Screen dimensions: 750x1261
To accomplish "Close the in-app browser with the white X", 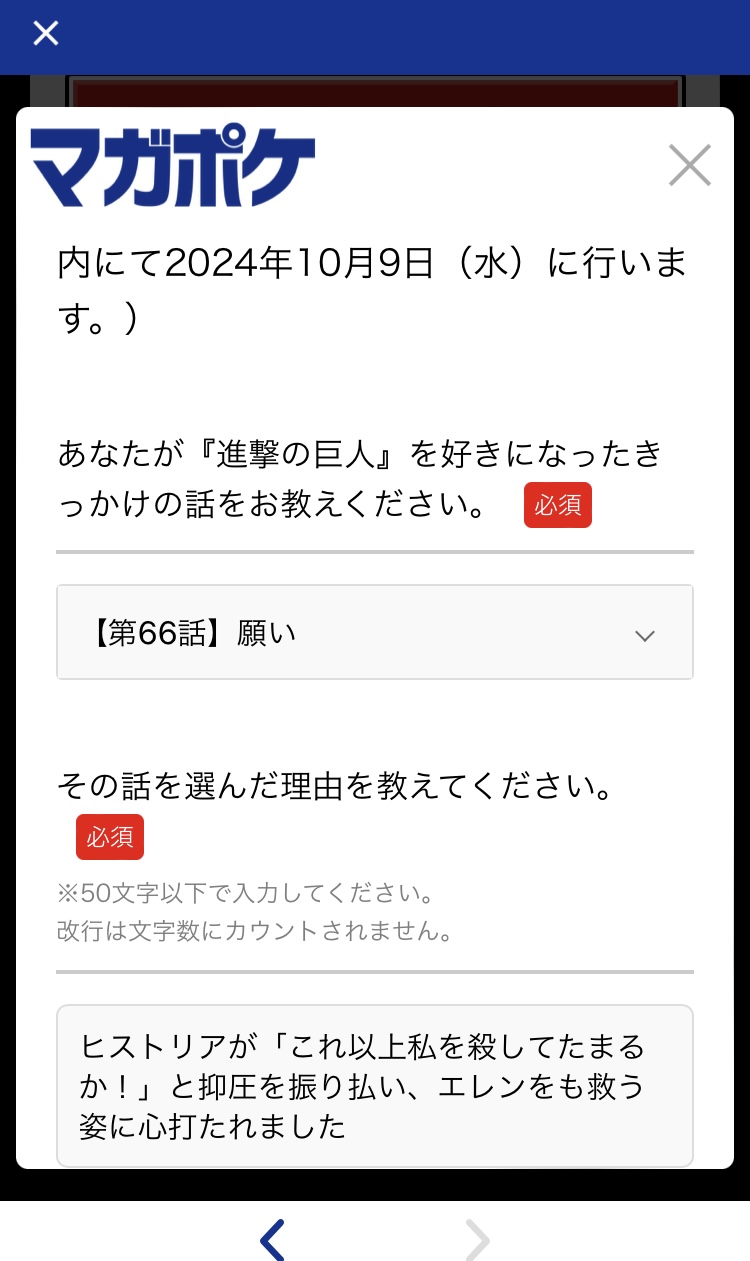I will pyautogui.click(x=46, y=34).
